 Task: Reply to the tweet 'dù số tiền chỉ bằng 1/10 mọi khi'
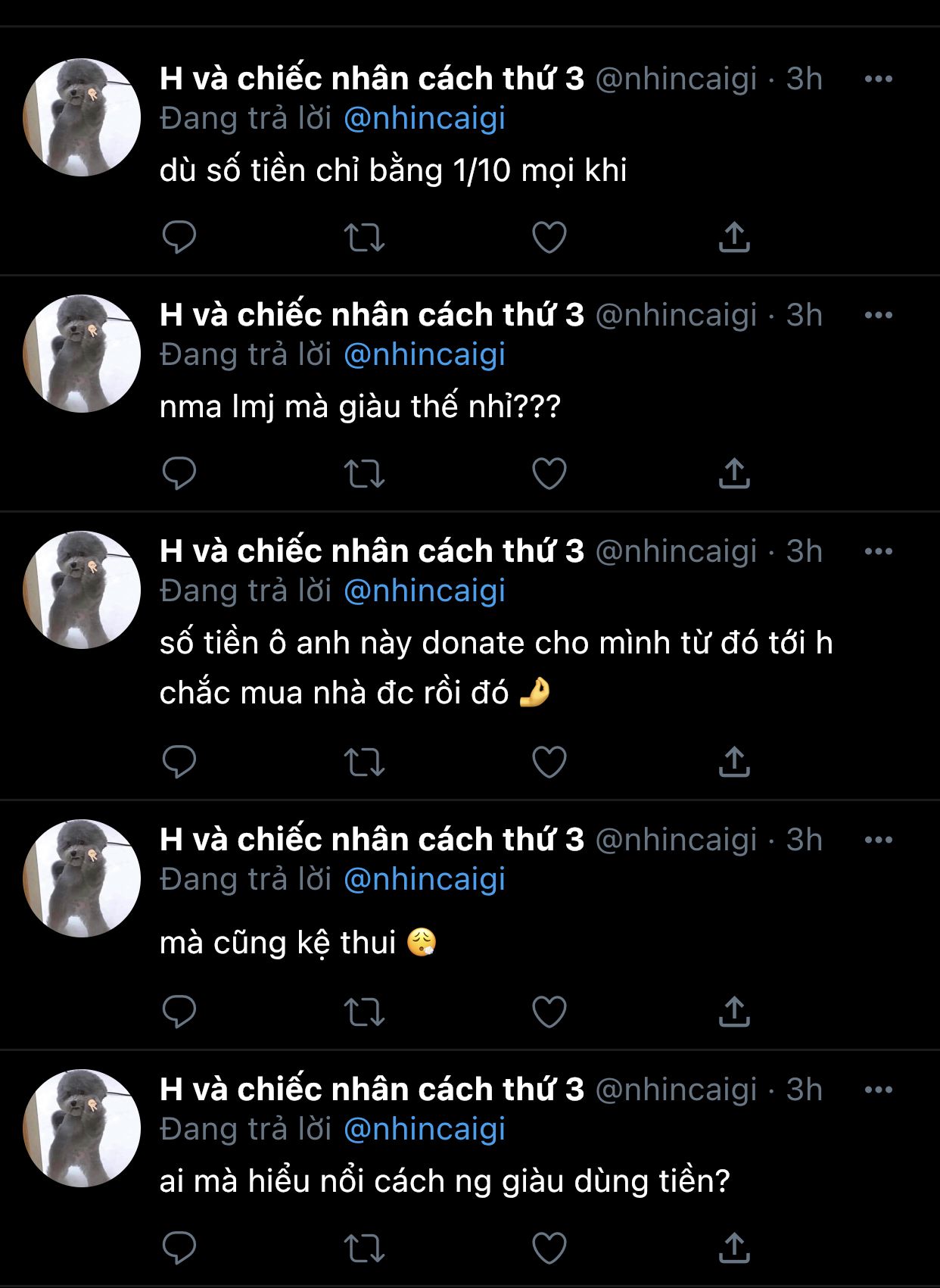click(179, 238)
